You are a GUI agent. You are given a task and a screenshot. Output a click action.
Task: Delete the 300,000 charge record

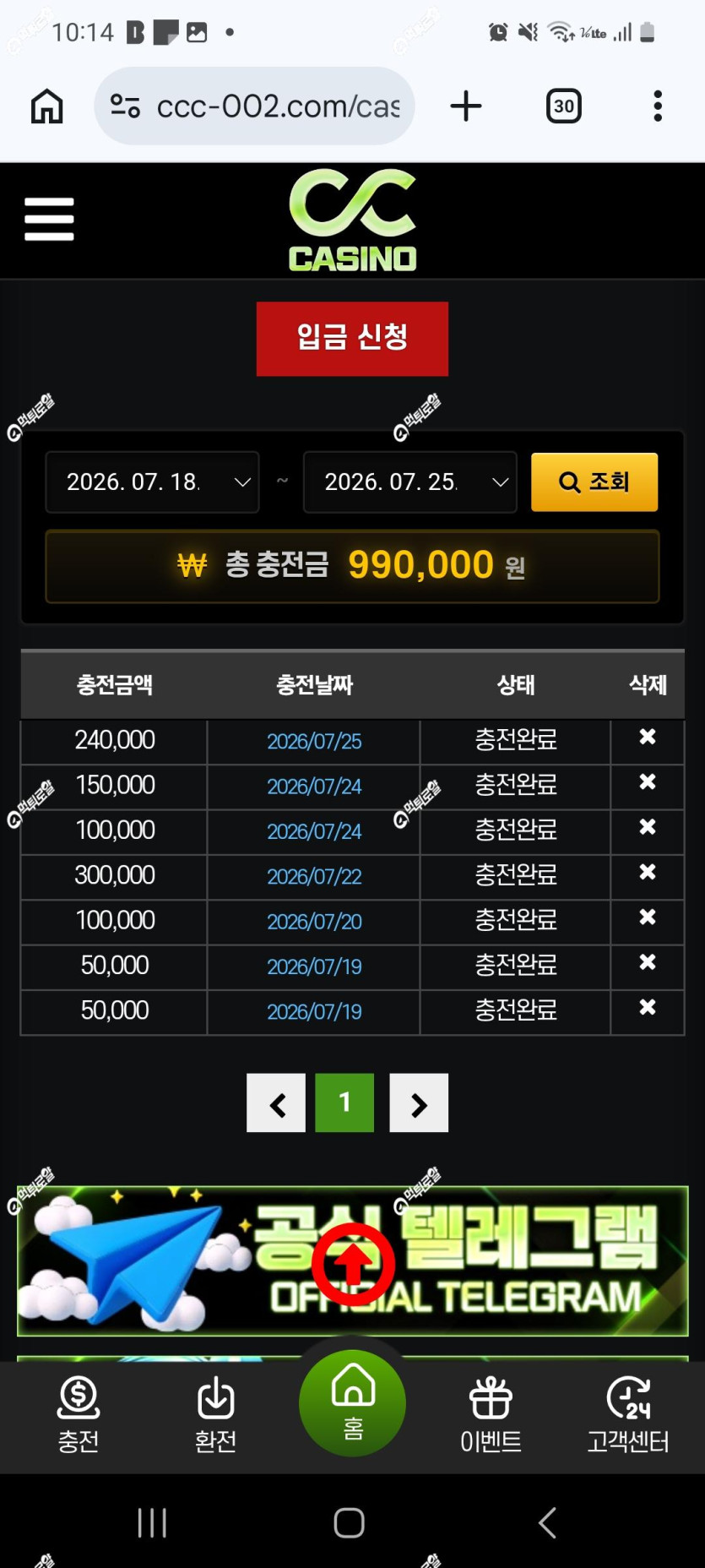pyautogui.click(x=648, y=872)
